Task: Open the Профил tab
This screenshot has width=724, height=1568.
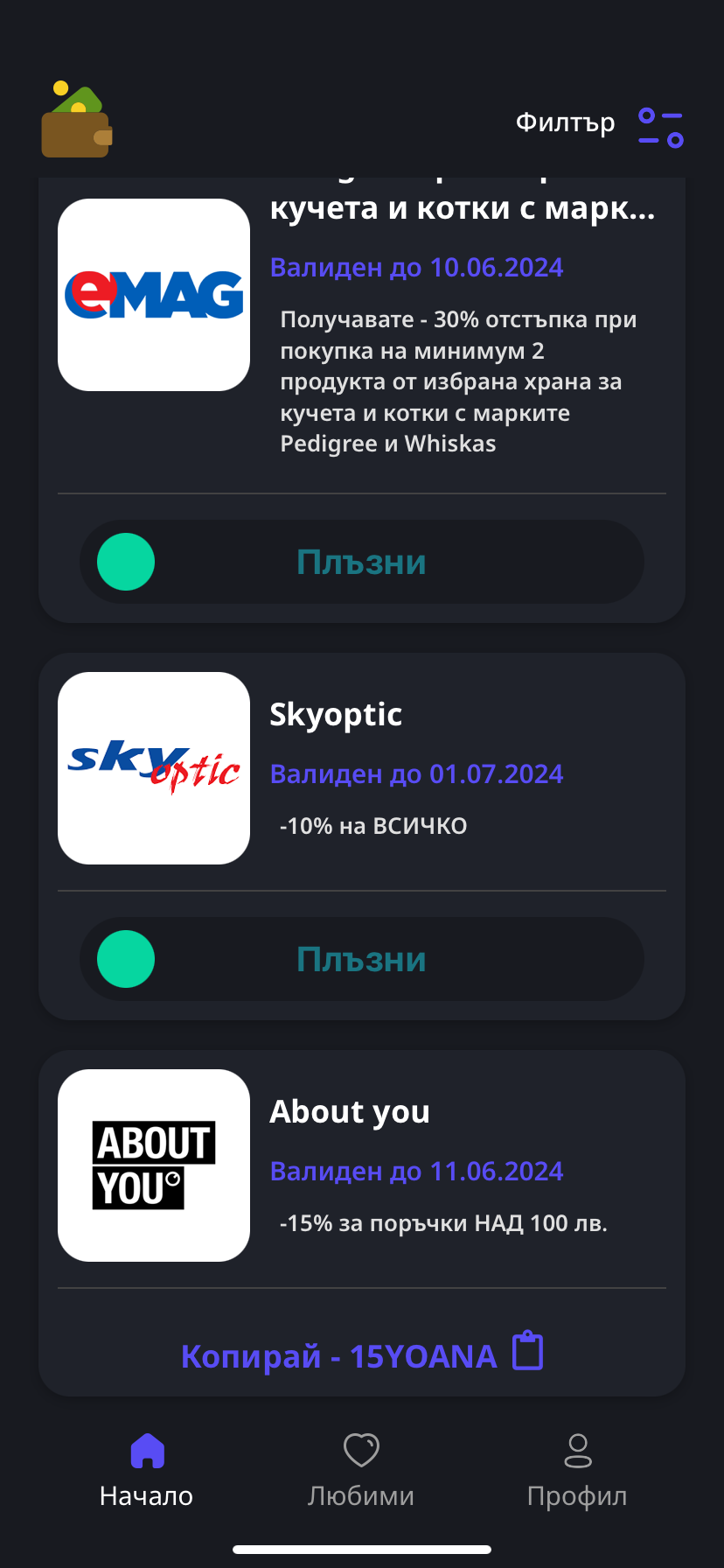Action: click(577, 1470)
